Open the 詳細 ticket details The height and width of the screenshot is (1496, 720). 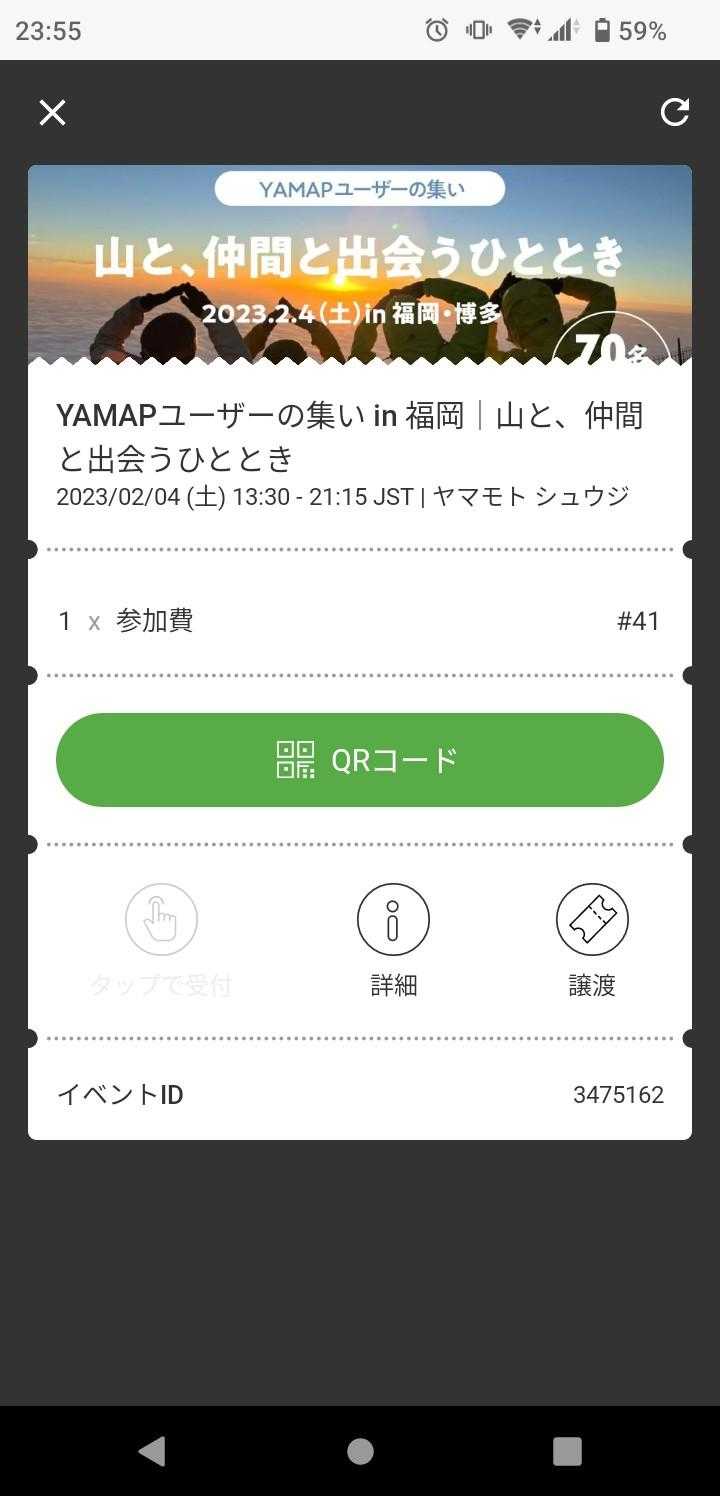point(393,920)
